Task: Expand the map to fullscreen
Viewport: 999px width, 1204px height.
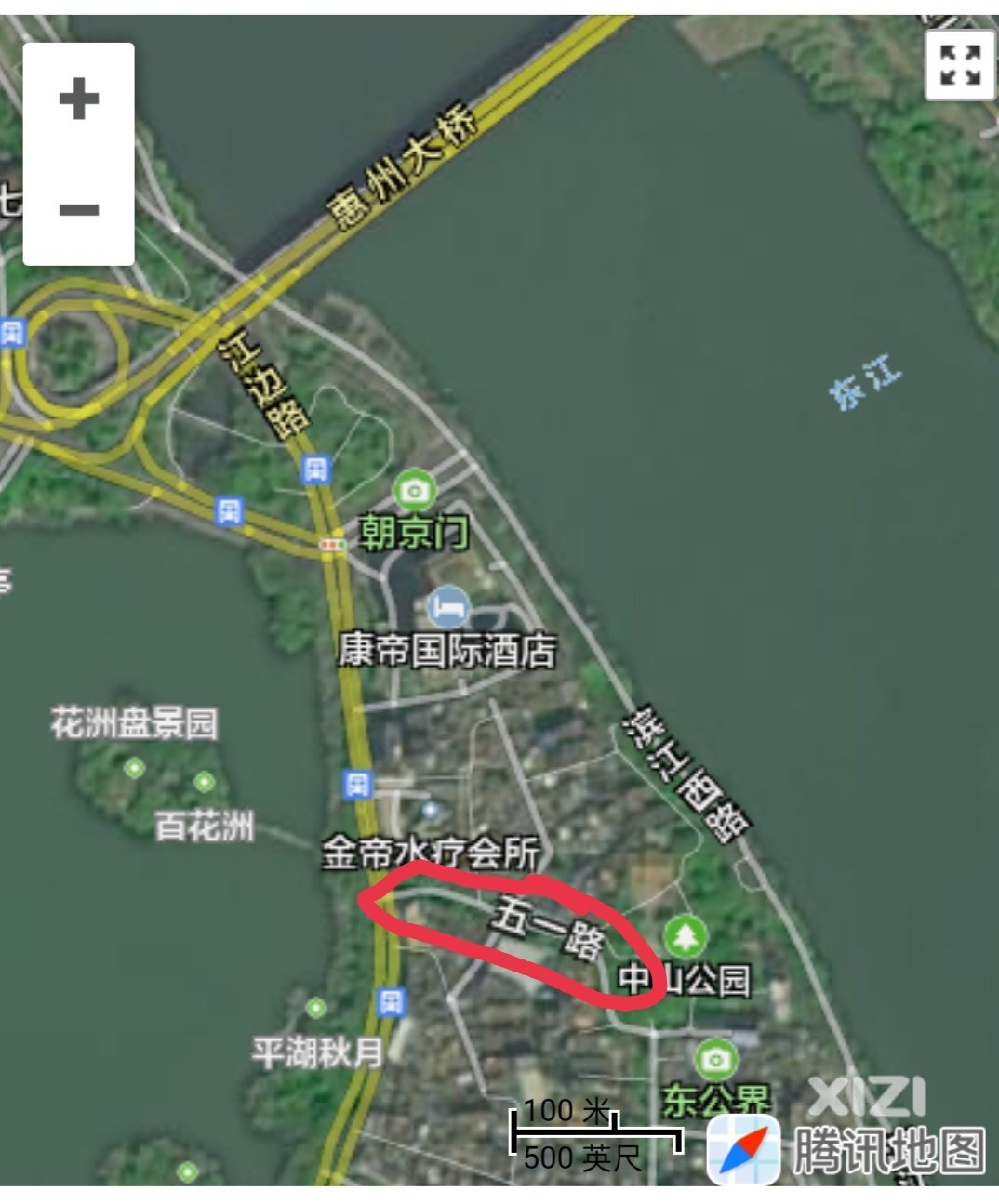Action: click(x=960, y=65)
